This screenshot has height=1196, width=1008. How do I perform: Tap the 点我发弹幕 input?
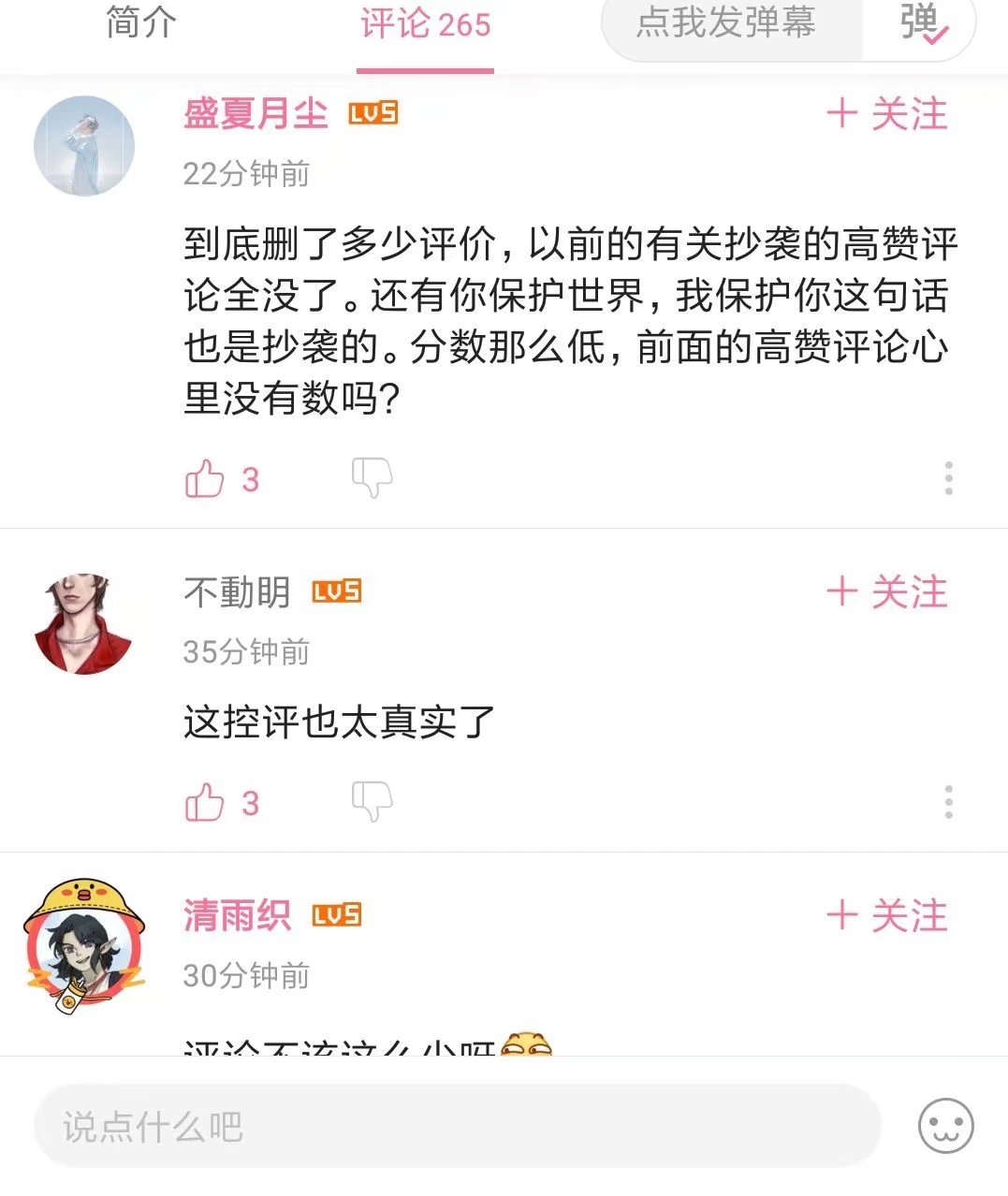click(726, 23)
